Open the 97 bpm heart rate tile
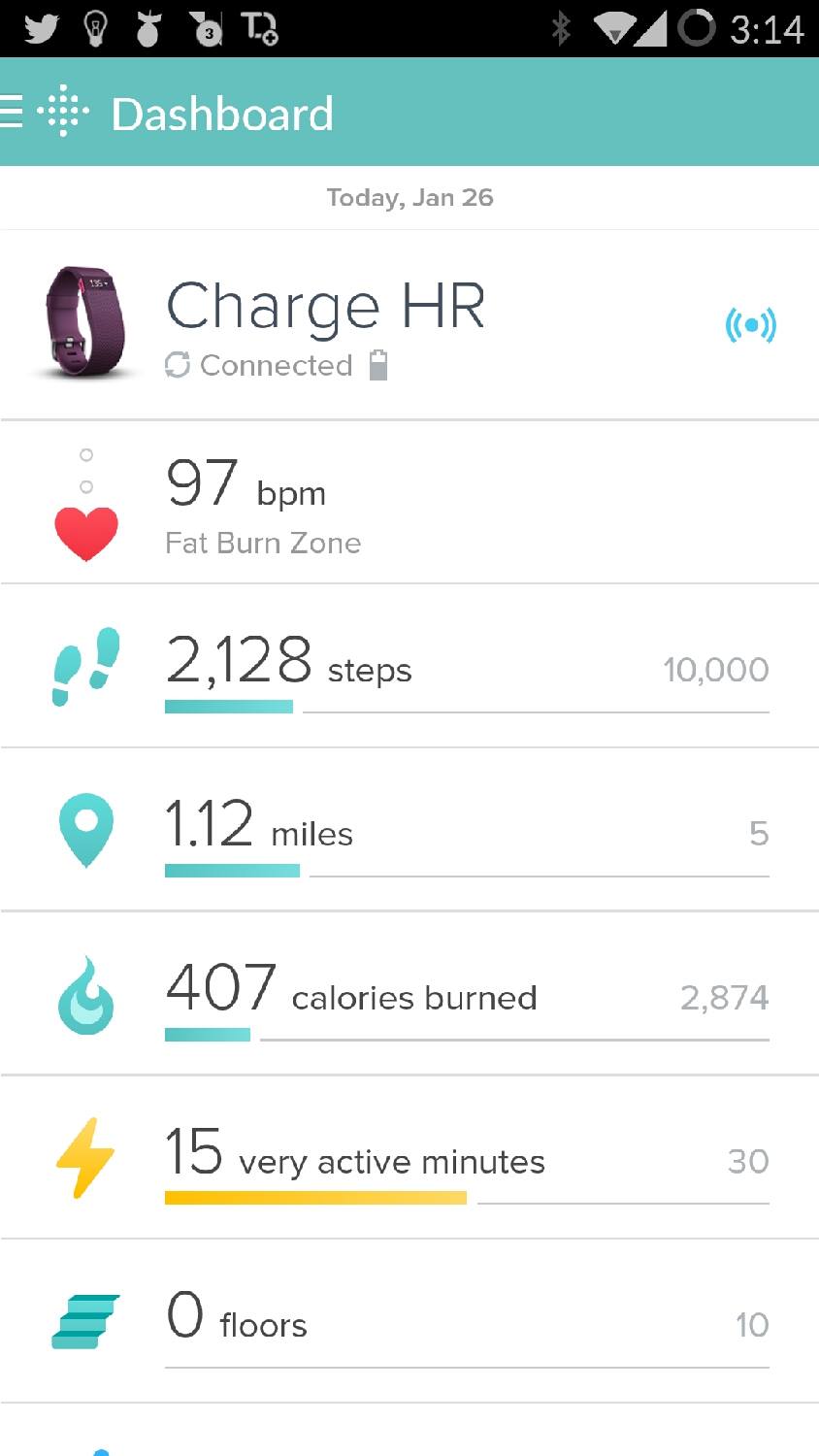819x1456 pixels. 409,503
